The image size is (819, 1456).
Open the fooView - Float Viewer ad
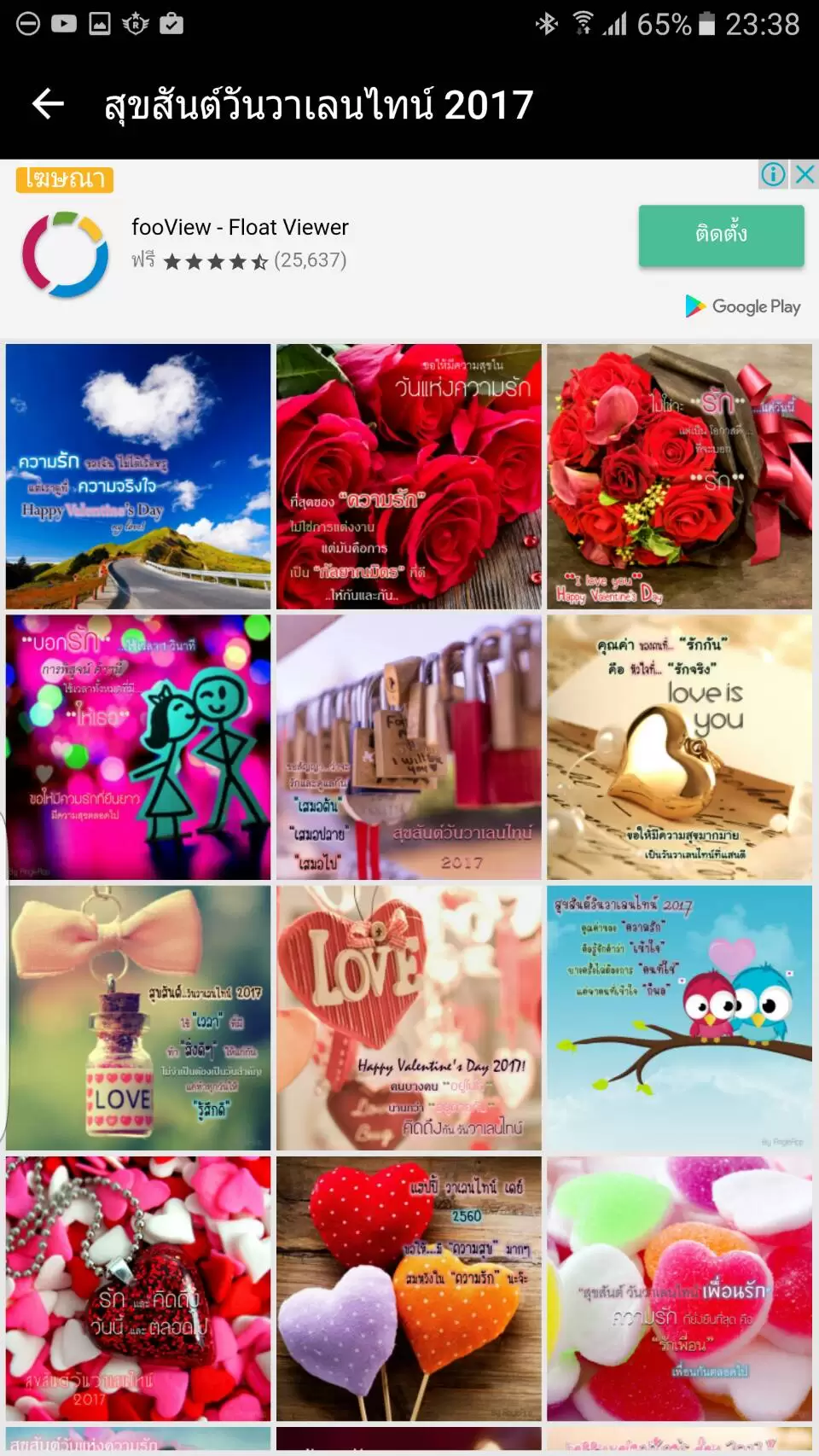[x=240, y=227]
